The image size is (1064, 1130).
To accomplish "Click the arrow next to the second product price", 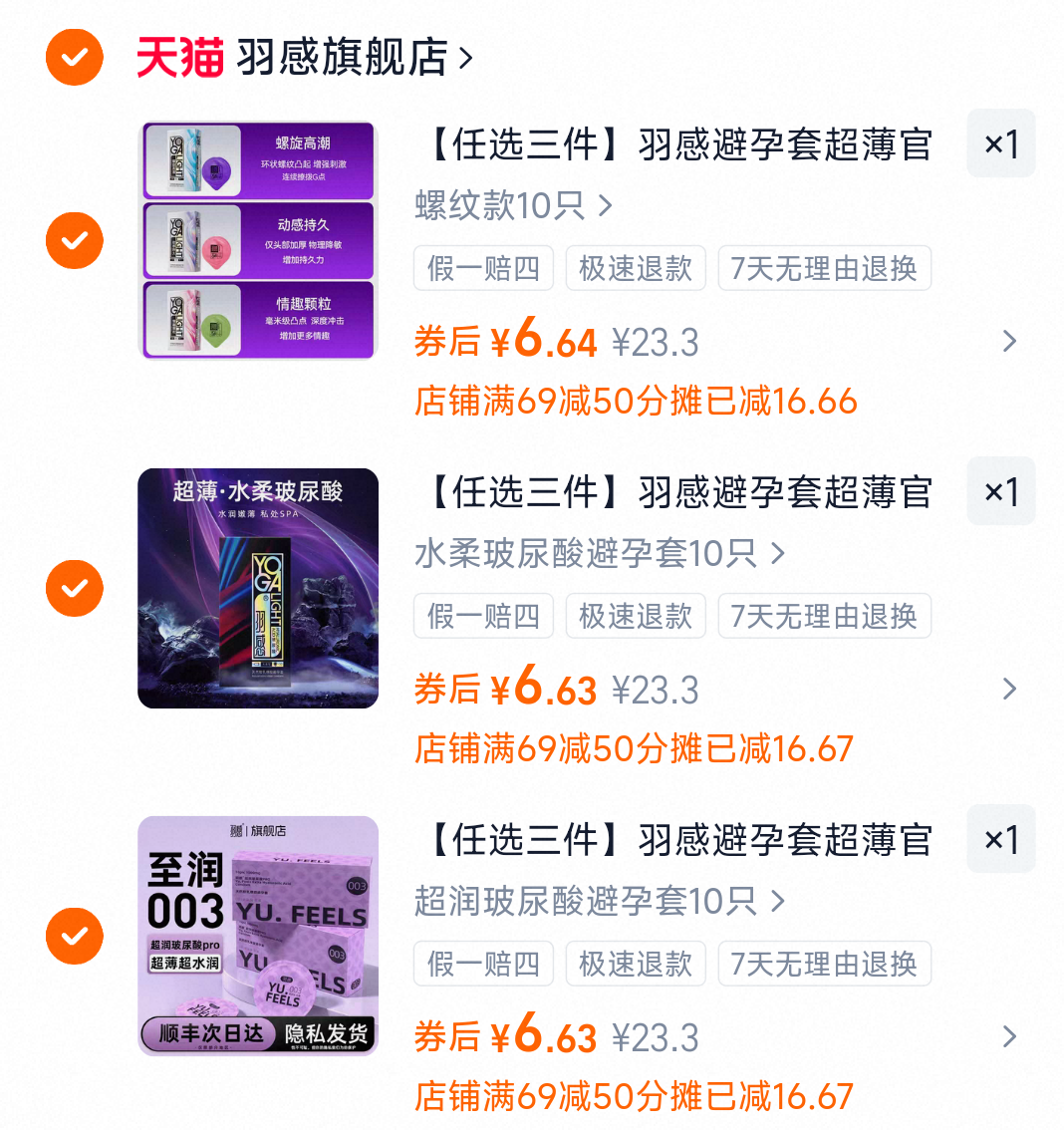I will pos(1010,690).
